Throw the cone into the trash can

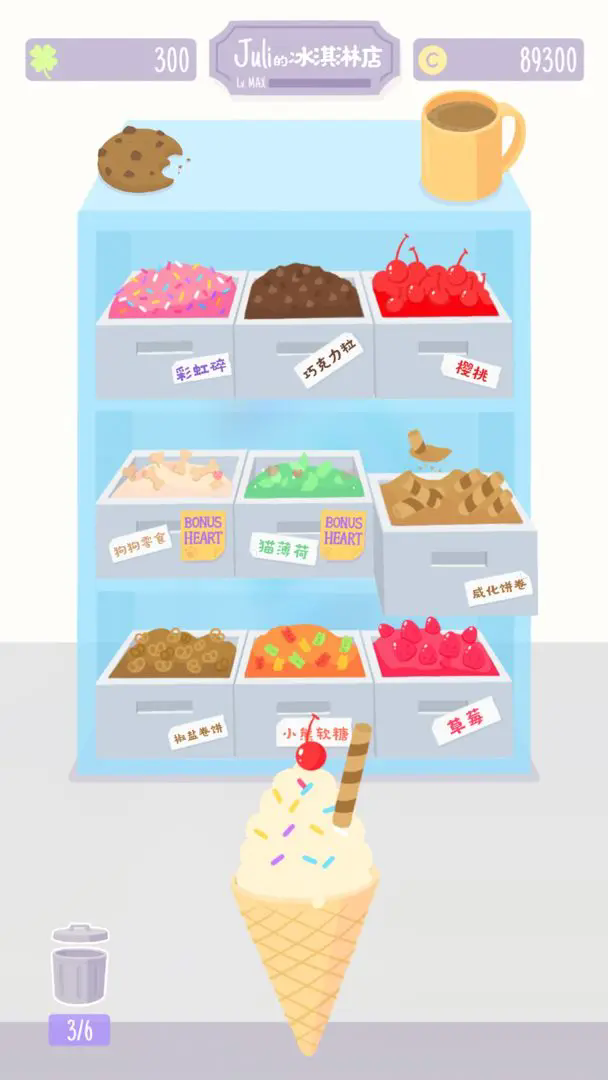80,965
